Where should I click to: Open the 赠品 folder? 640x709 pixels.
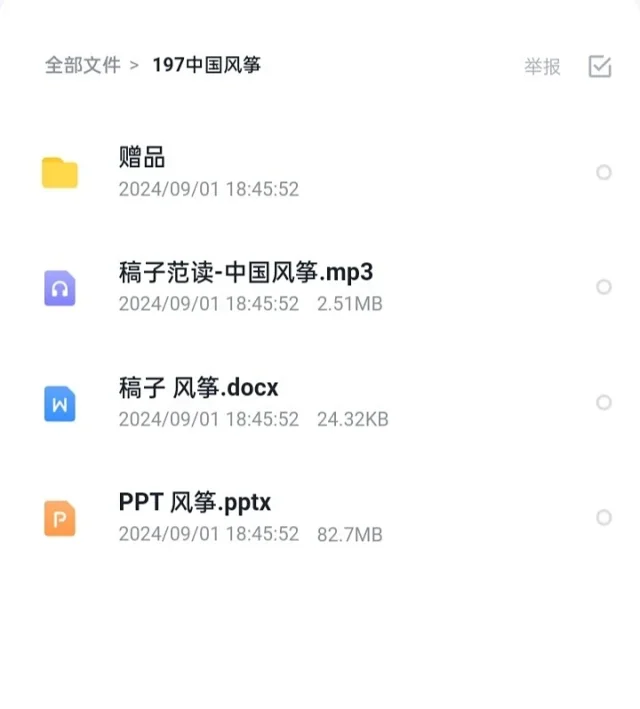point(142,158)
